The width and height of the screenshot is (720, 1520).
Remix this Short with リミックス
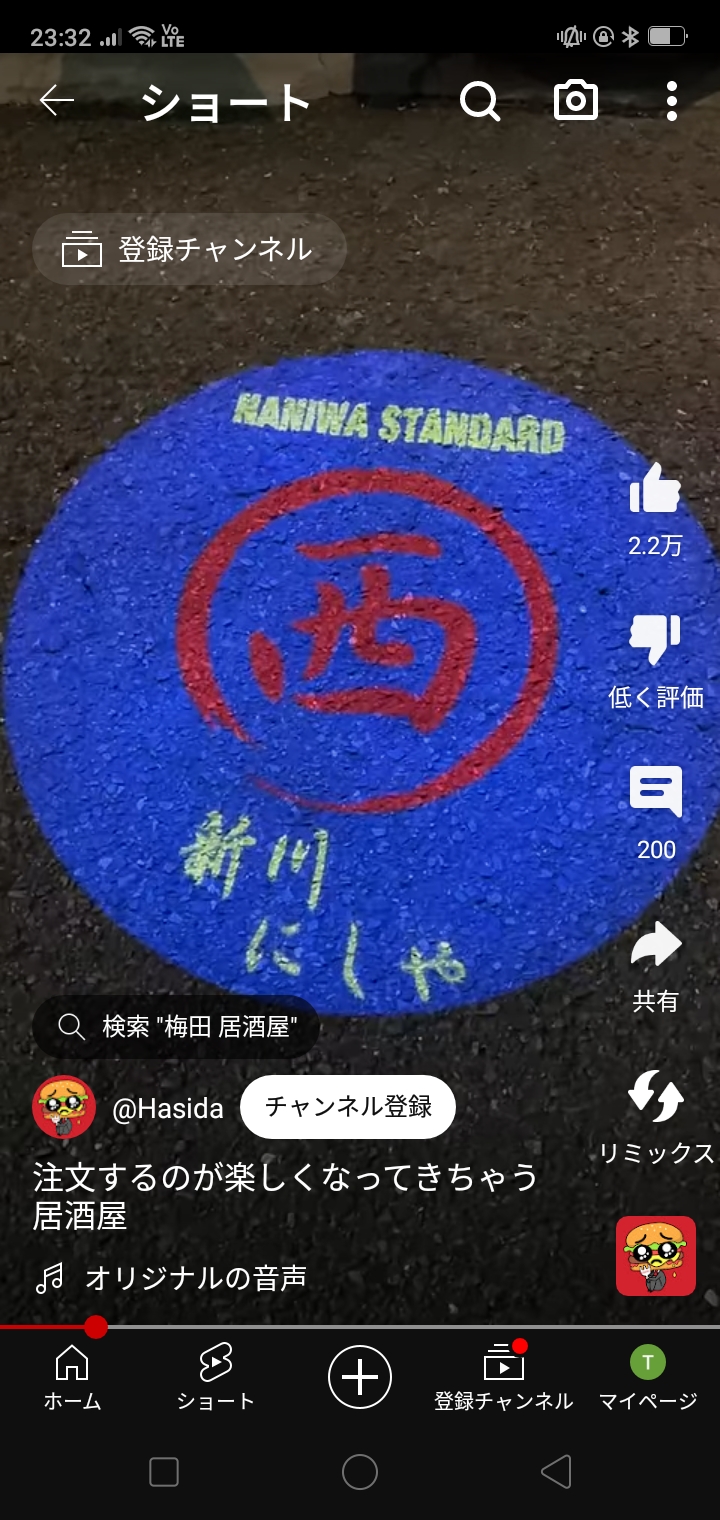[656, 1098]
